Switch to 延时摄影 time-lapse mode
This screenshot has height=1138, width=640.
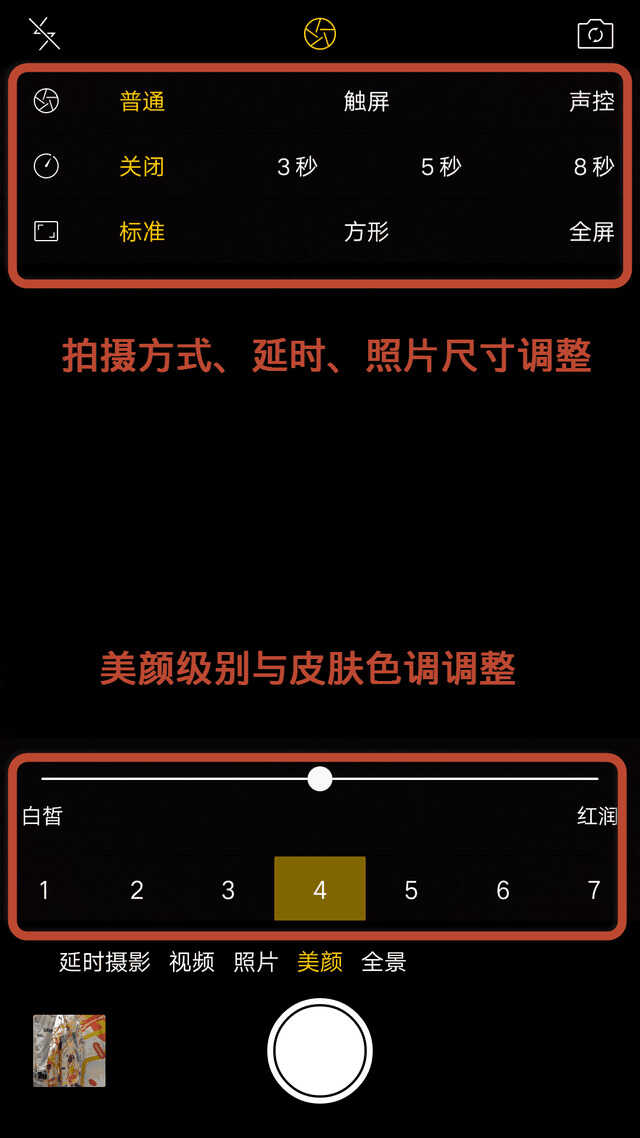[x=105, y=962]
